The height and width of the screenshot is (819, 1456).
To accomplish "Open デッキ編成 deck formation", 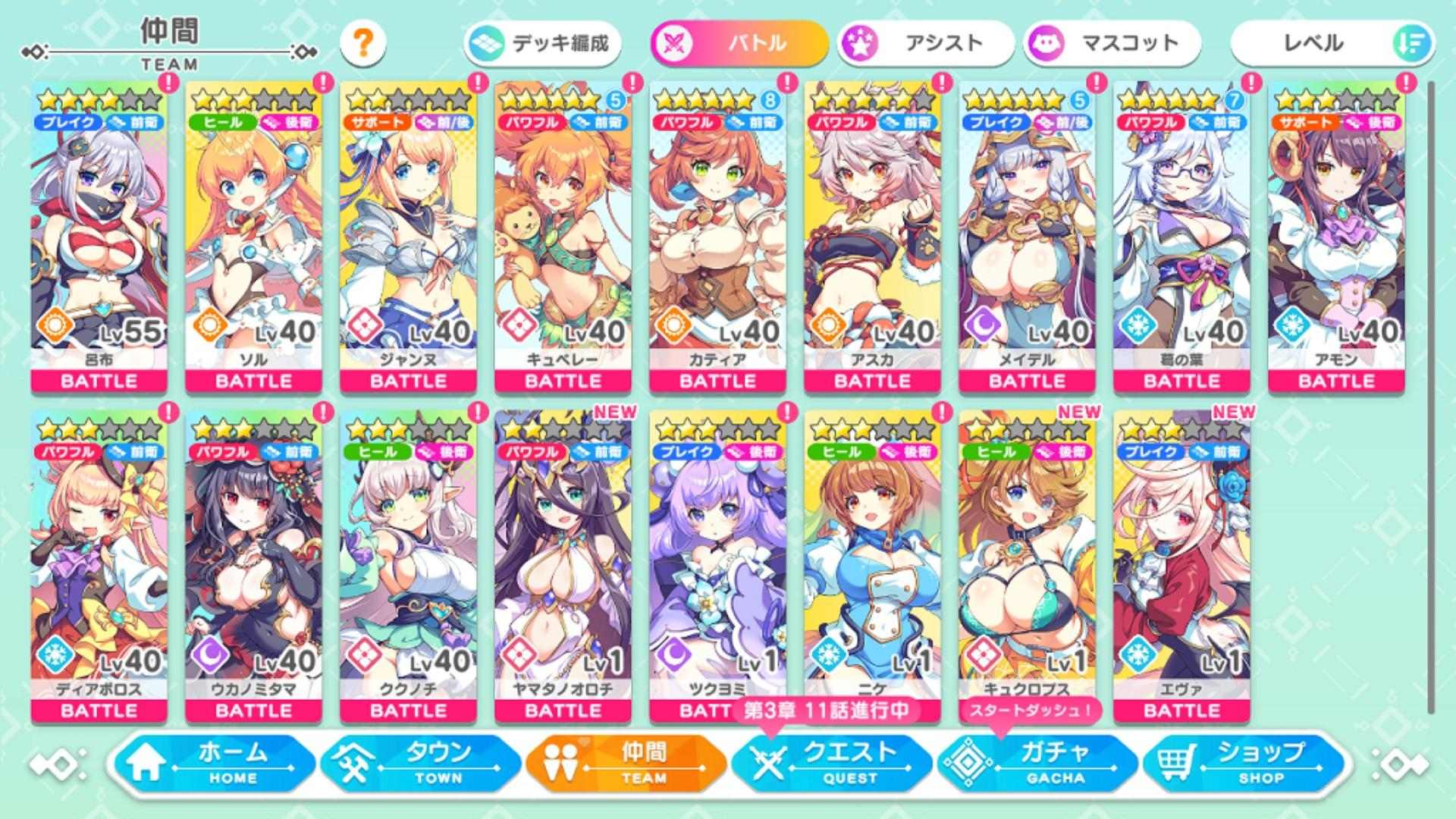I will [x=543, y=43].
